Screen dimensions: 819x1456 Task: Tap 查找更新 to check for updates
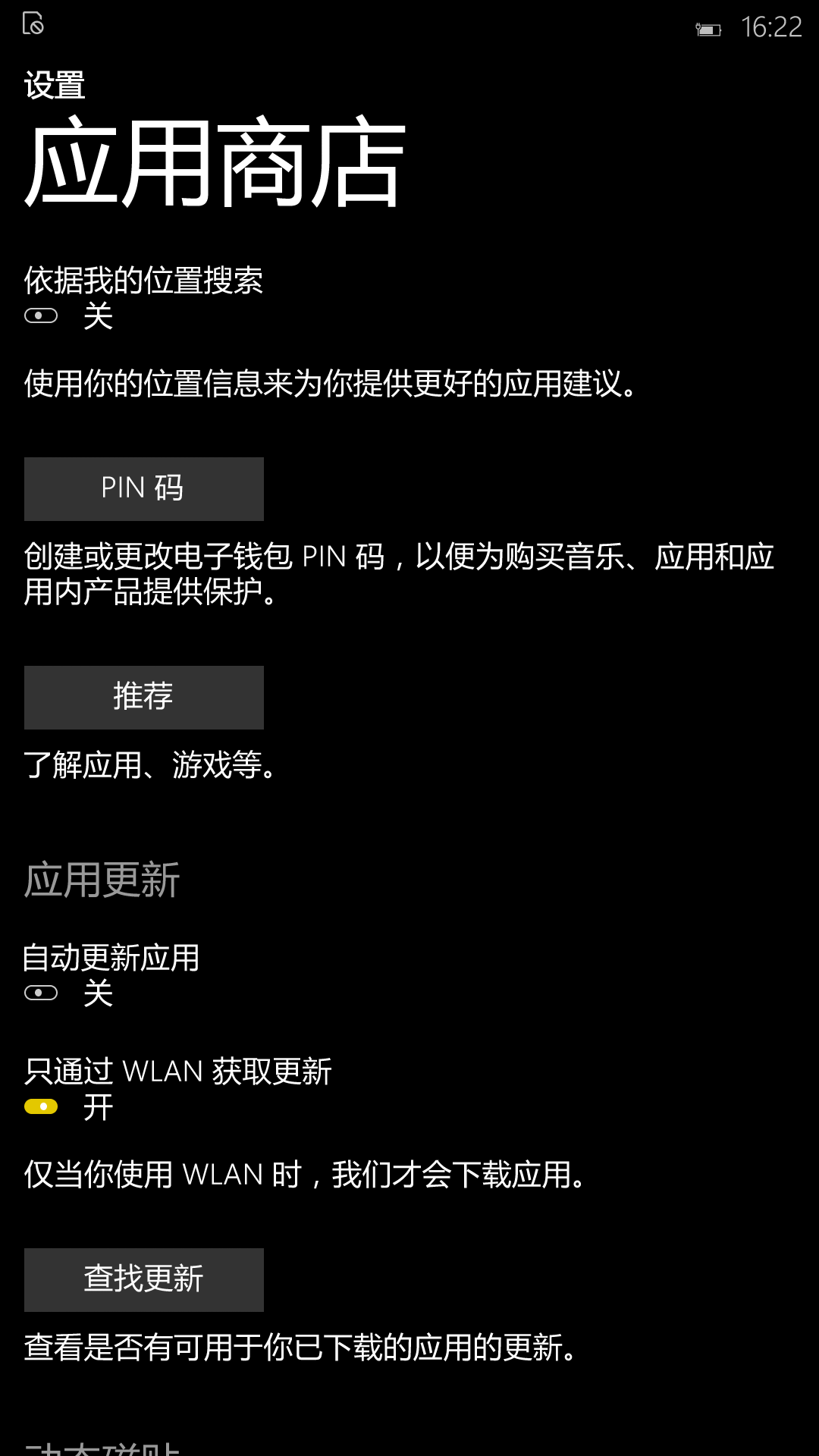tap(144, 1280)
